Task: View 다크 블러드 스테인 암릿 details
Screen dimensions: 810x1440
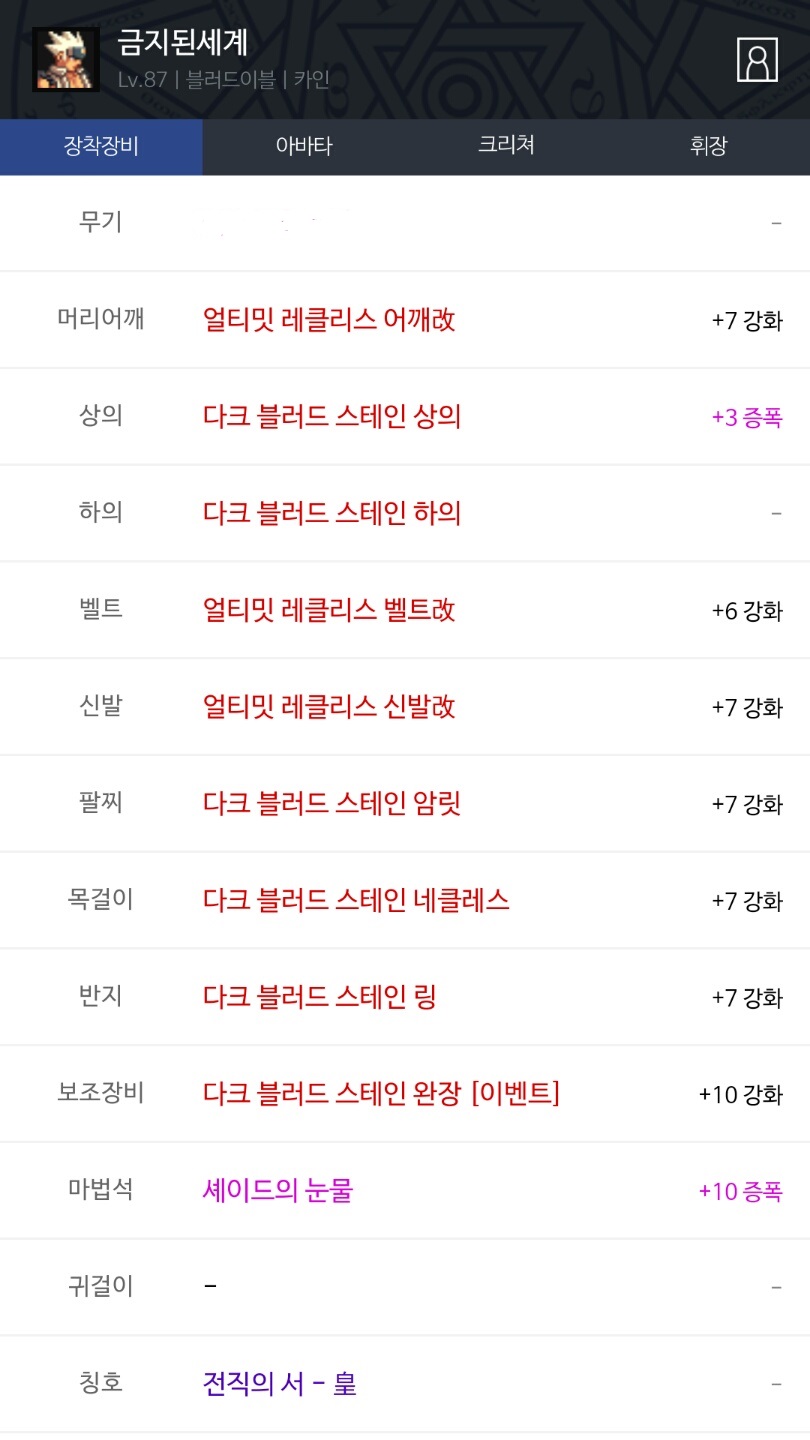Action: pyautogui.click(x=332, y=803)
